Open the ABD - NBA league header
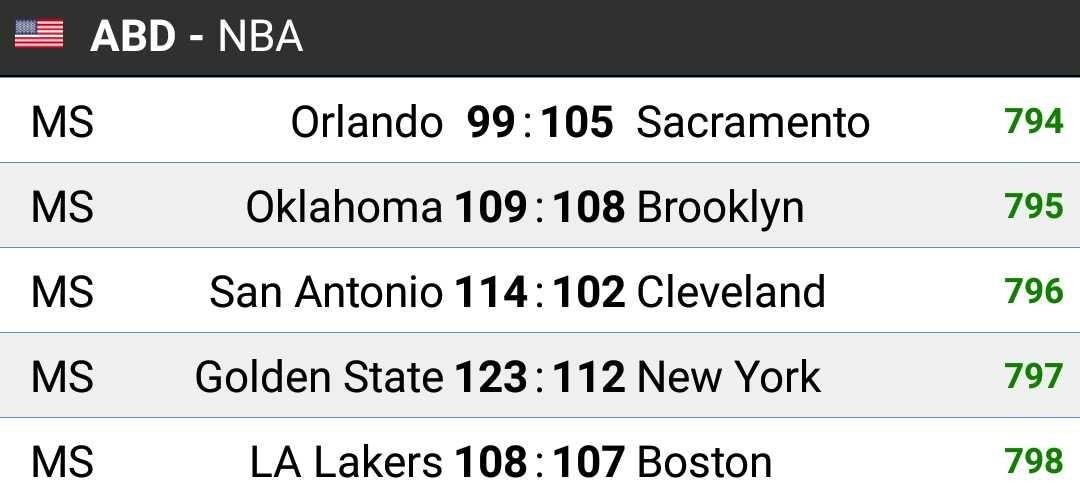The height and width of the screenshot is (494, 1080). pos(540,37)
